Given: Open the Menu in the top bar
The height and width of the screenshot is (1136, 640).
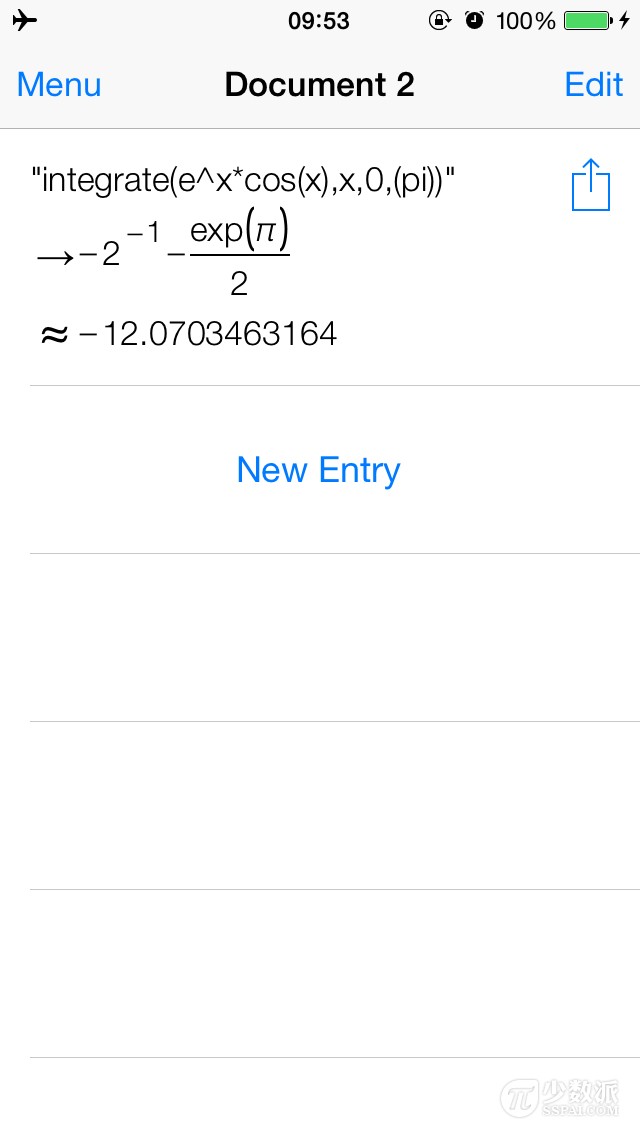Looking at the screenshot, I should (59, 85).
